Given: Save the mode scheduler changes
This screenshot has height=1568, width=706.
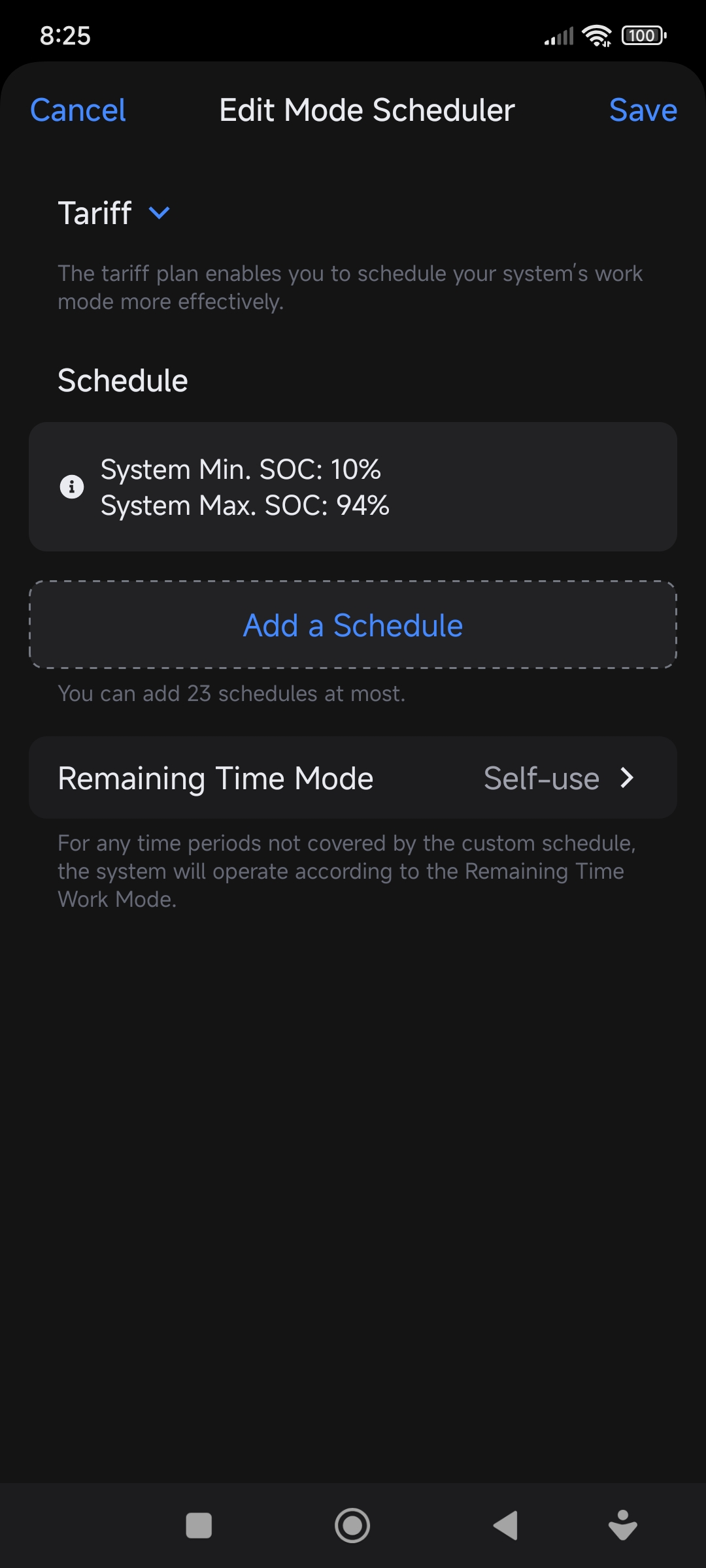Looking at the screenshot, I should (x=643, y=110).
